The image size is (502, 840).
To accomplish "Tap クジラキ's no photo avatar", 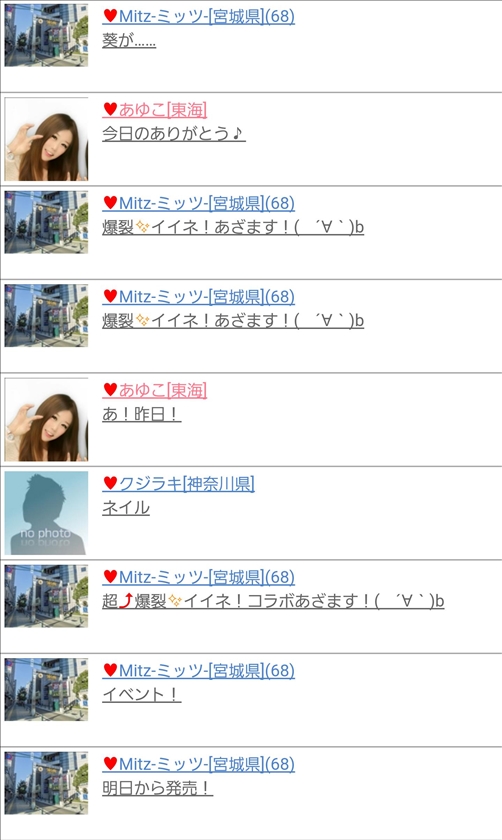I will click(x=47, y=513).
